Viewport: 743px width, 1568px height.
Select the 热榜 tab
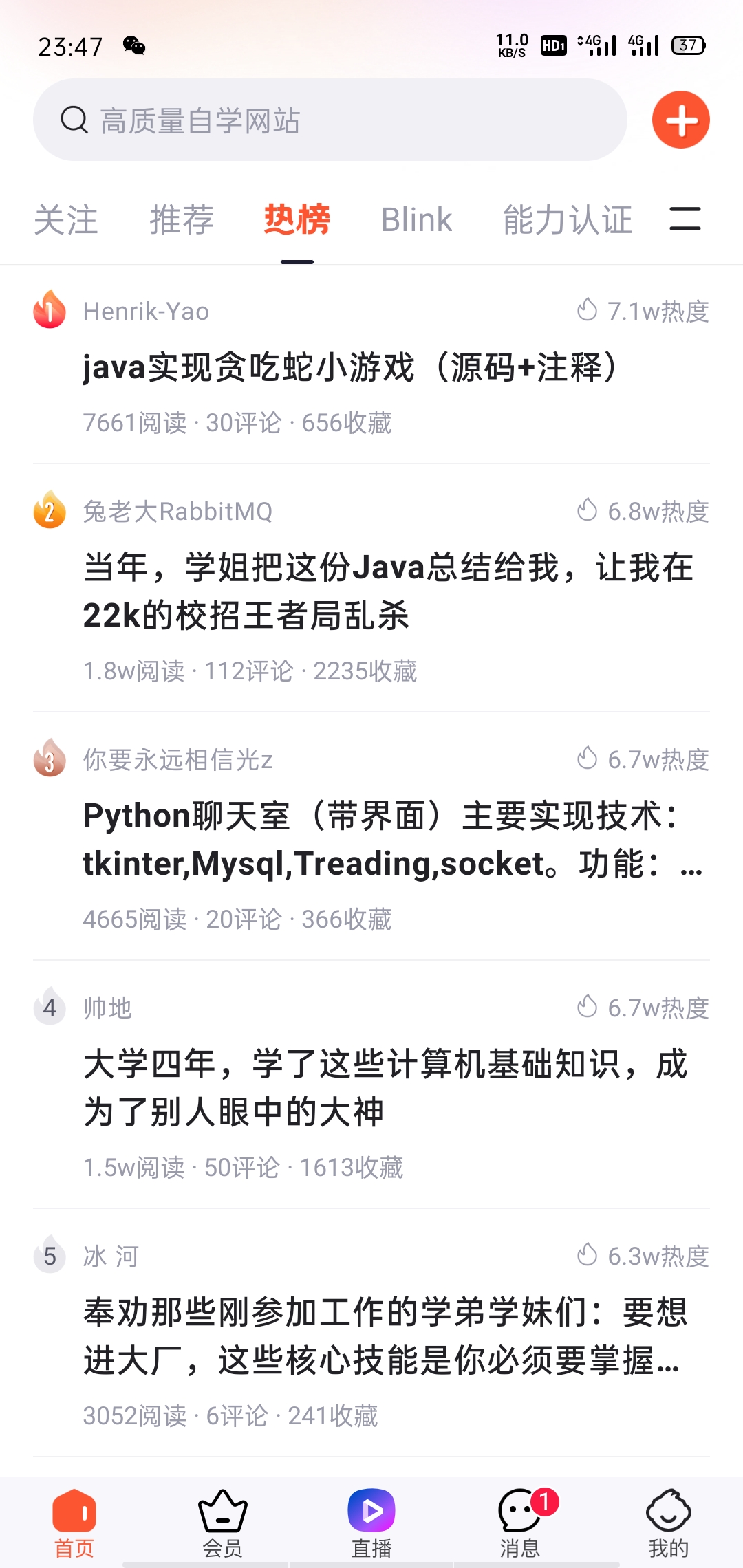[297, 220]
